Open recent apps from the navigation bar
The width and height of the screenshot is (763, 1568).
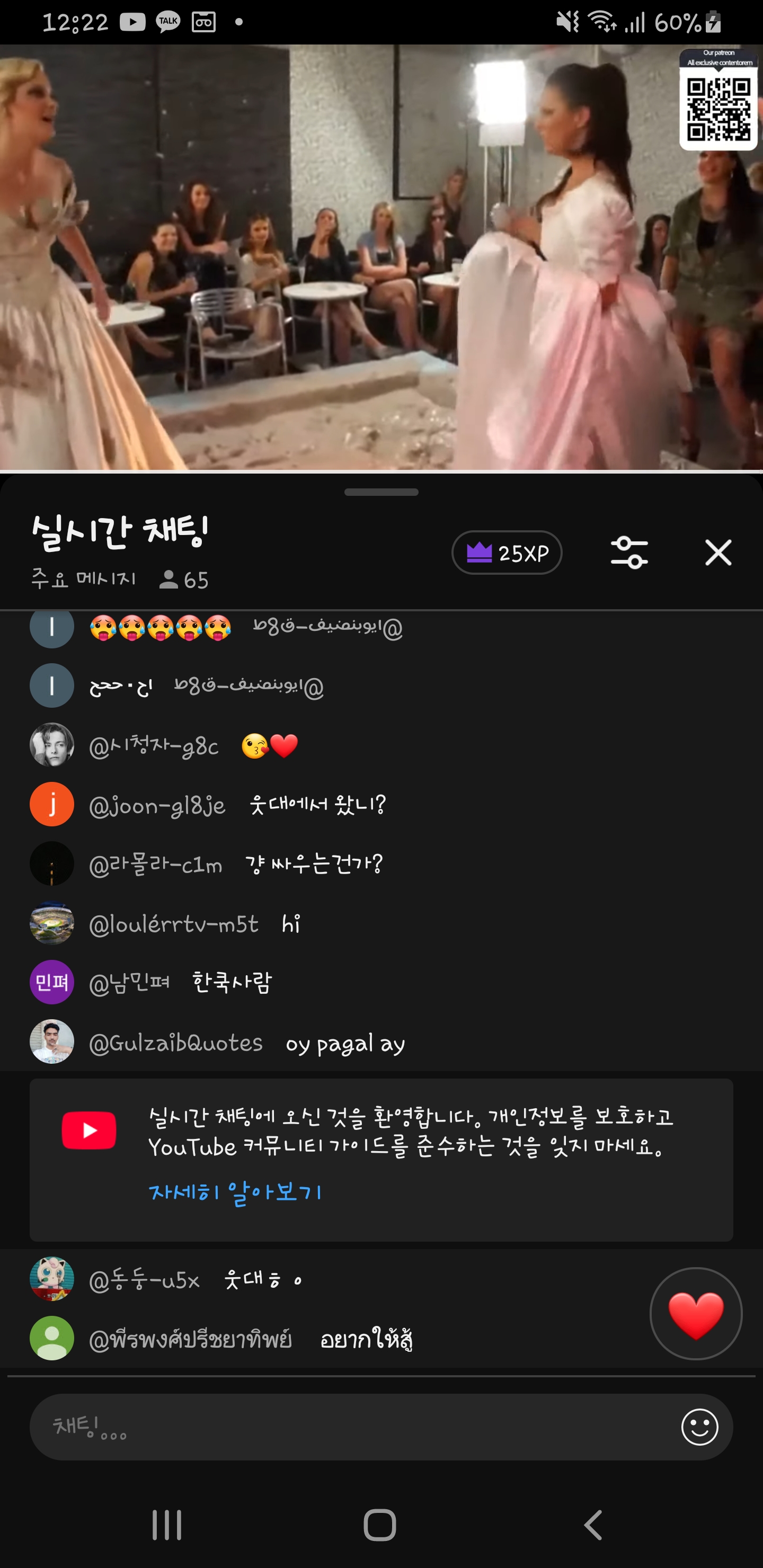pos(167,1525)
